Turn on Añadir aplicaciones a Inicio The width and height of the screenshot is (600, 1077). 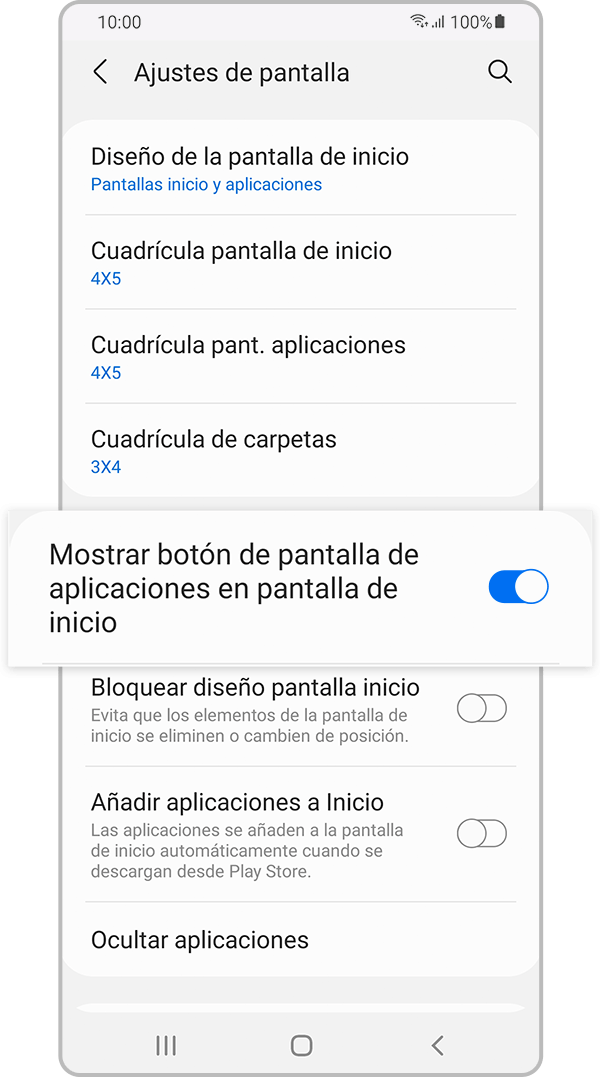click(481, 833)
